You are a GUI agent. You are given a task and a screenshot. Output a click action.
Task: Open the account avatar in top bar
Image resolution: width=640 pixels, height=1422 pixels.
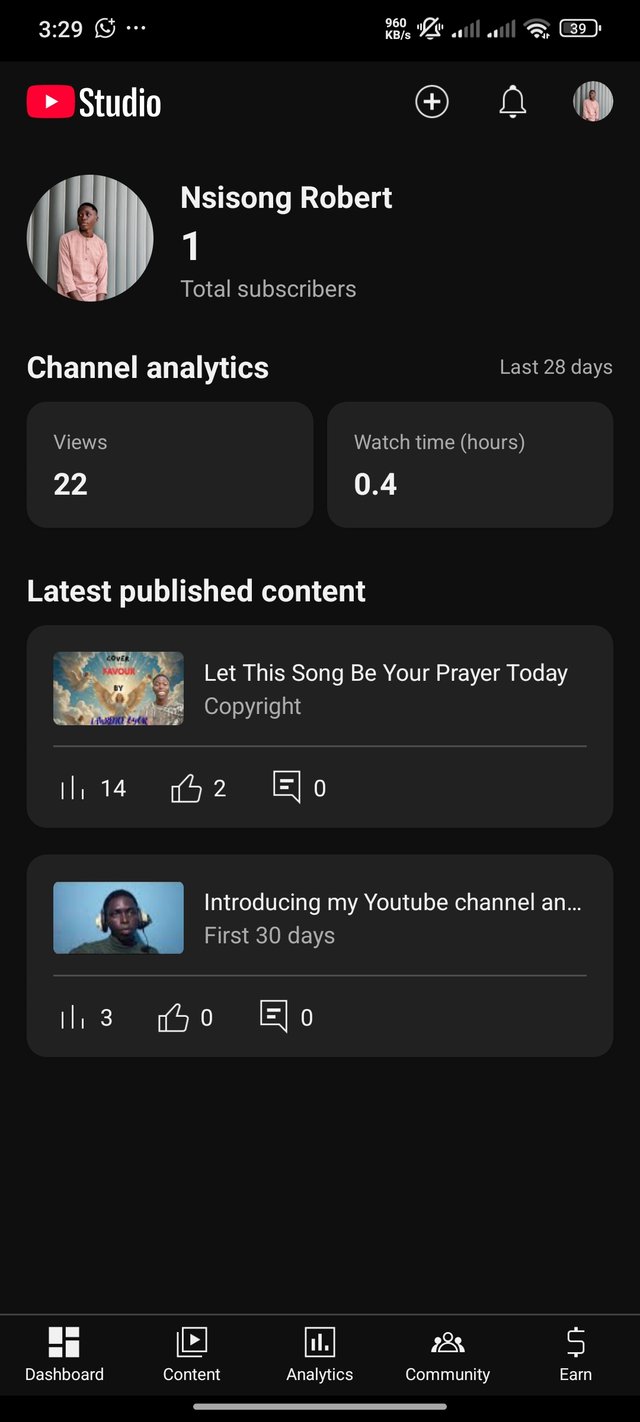tap(593, 102)
